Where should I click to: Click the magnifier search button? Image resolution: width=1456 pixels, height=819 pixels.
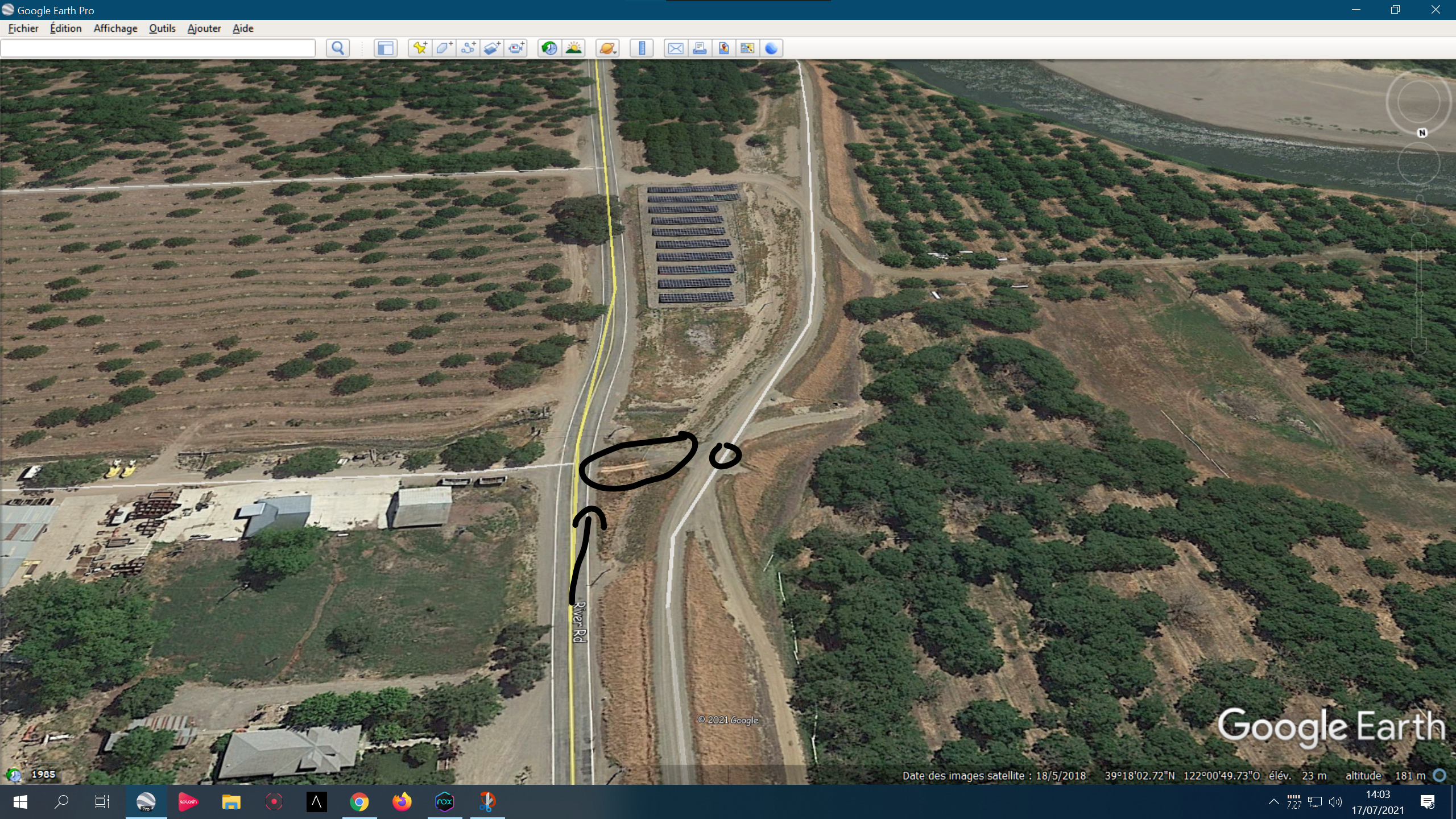pyautogui.click(x=337, y=48)
